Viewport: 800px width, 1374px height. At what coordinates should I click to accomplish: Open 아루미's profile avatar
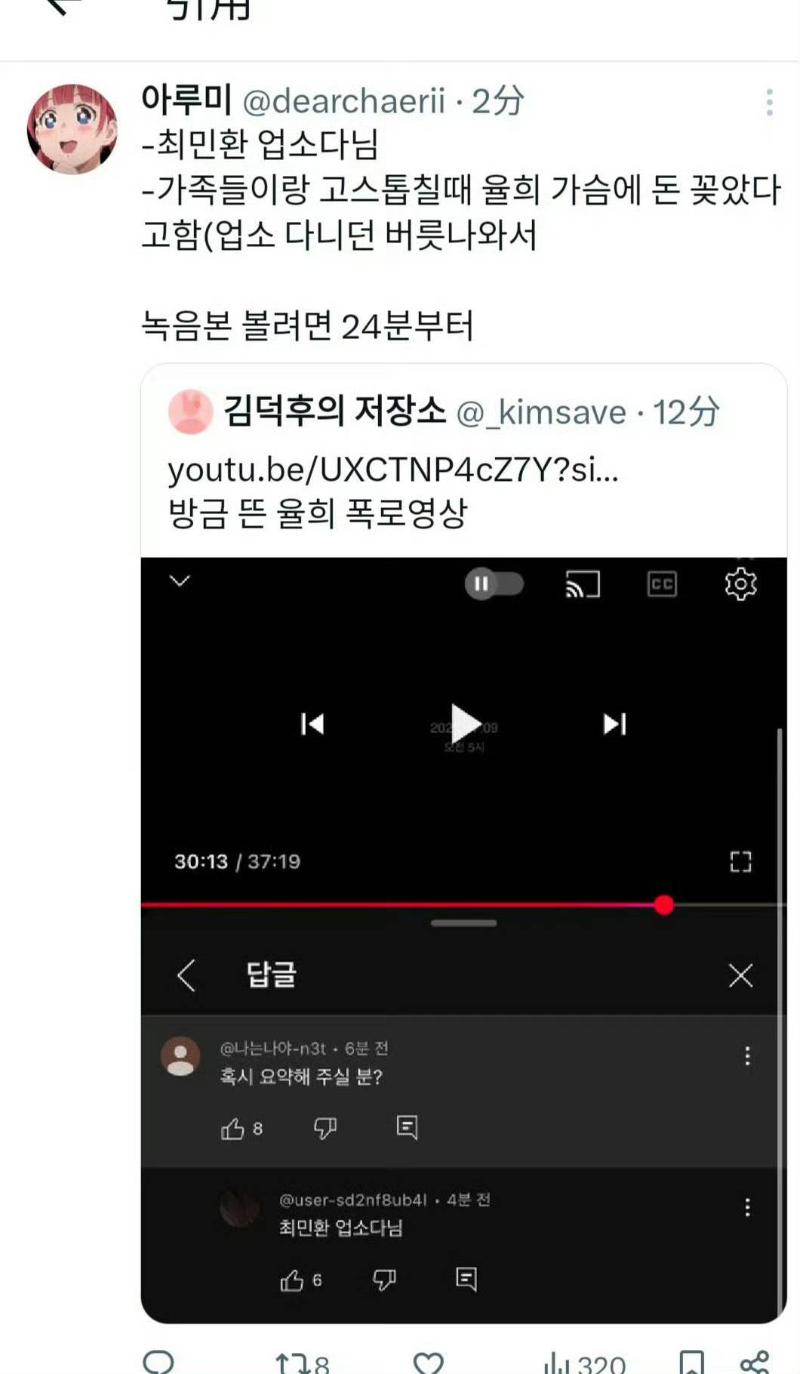(70, 130)
